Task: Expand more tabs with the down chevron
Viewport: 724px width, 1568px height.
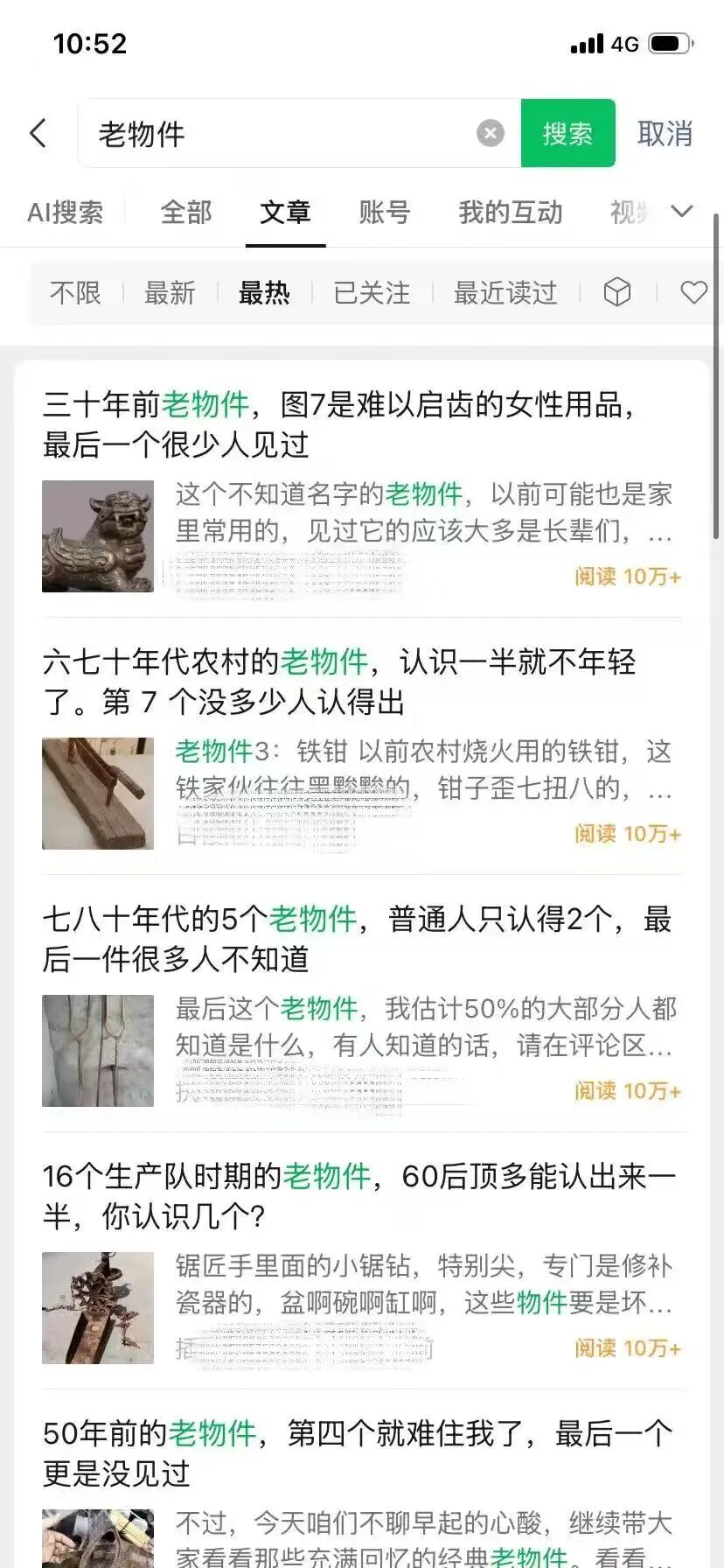Action: pyautogui.click(x=683, y=211)
